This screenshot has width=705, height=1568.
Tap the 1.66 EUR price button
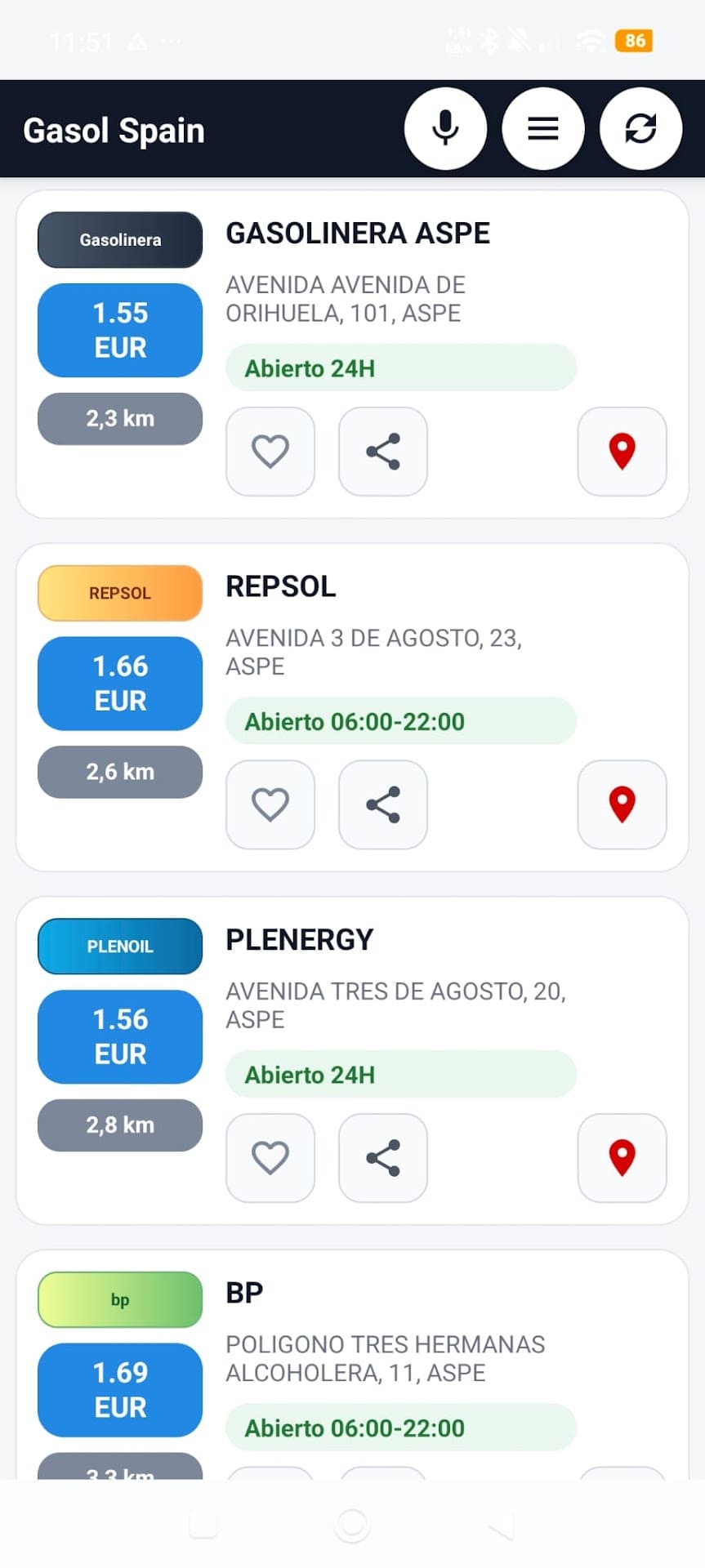[x=119, y=683]
